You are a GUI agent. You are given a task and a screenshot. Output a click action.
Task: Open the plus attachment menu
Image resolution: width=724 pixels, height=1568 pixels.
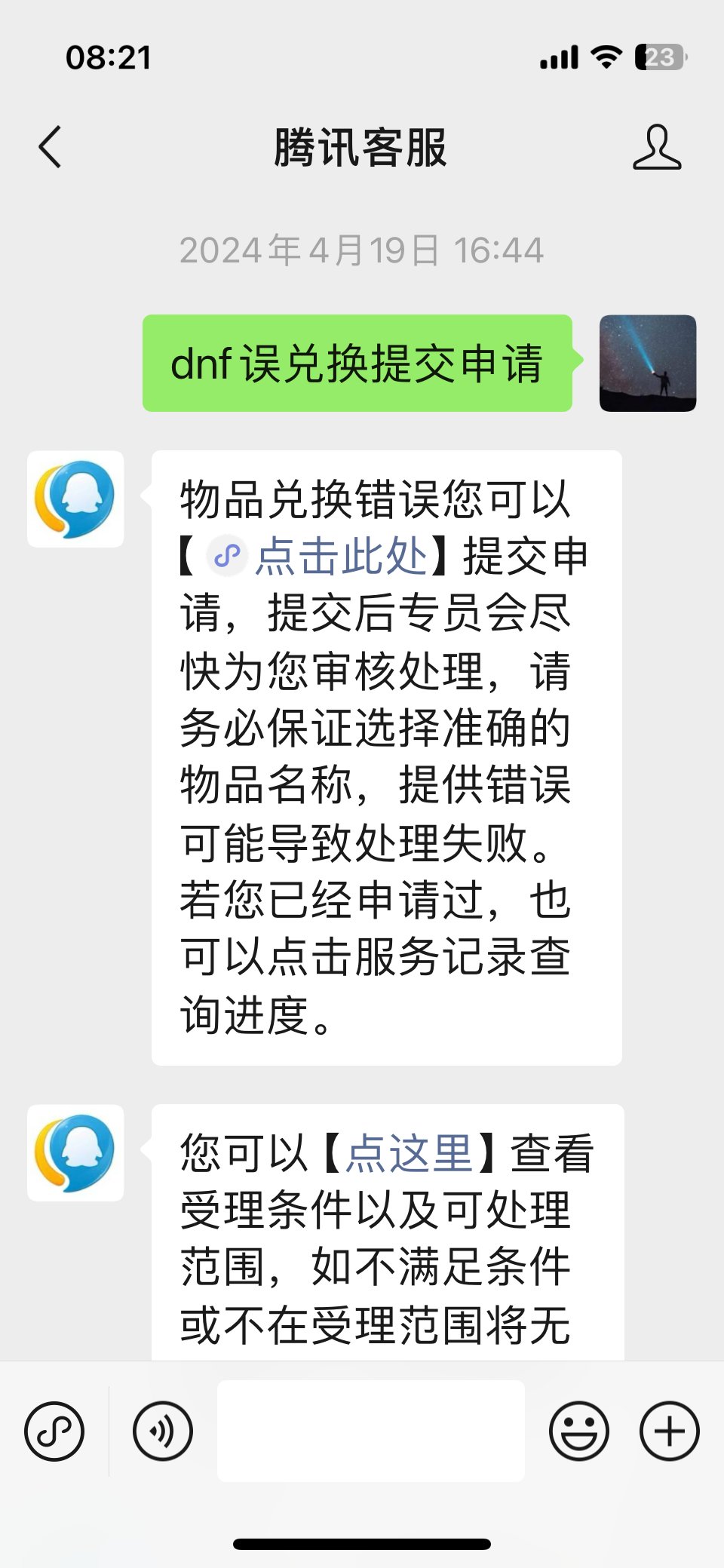pos(669,1431)
